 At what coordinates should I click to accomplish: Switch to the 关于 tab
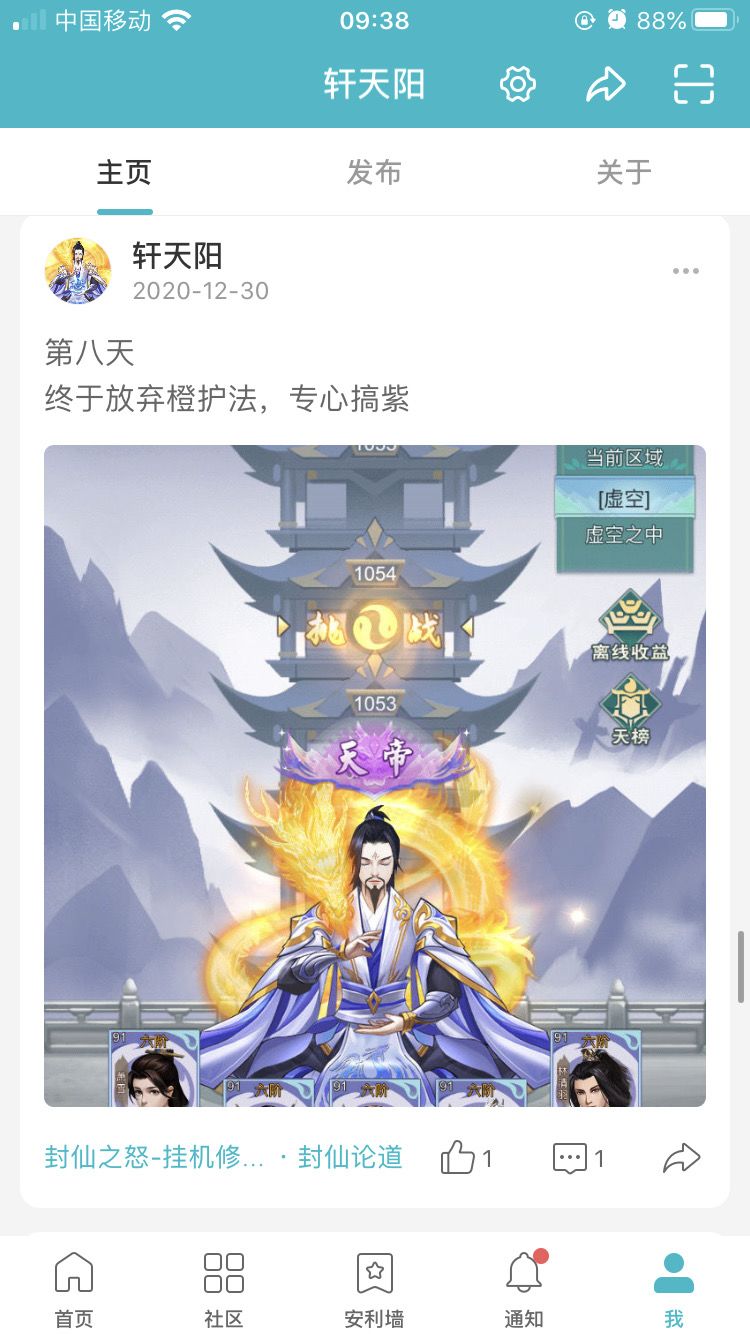click(x=624, y=172)
